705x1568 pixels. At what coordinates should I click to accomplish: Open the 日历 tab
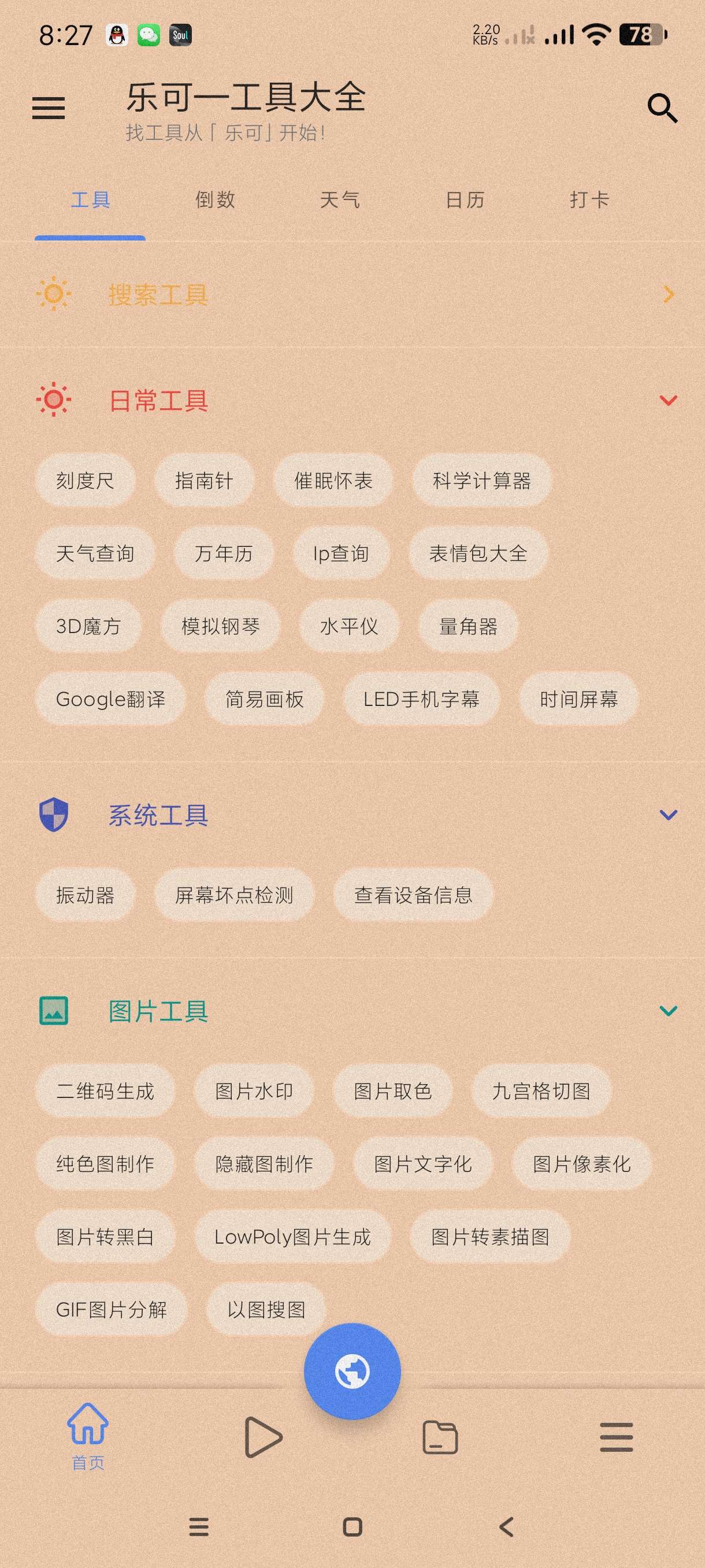coord(465,200)
